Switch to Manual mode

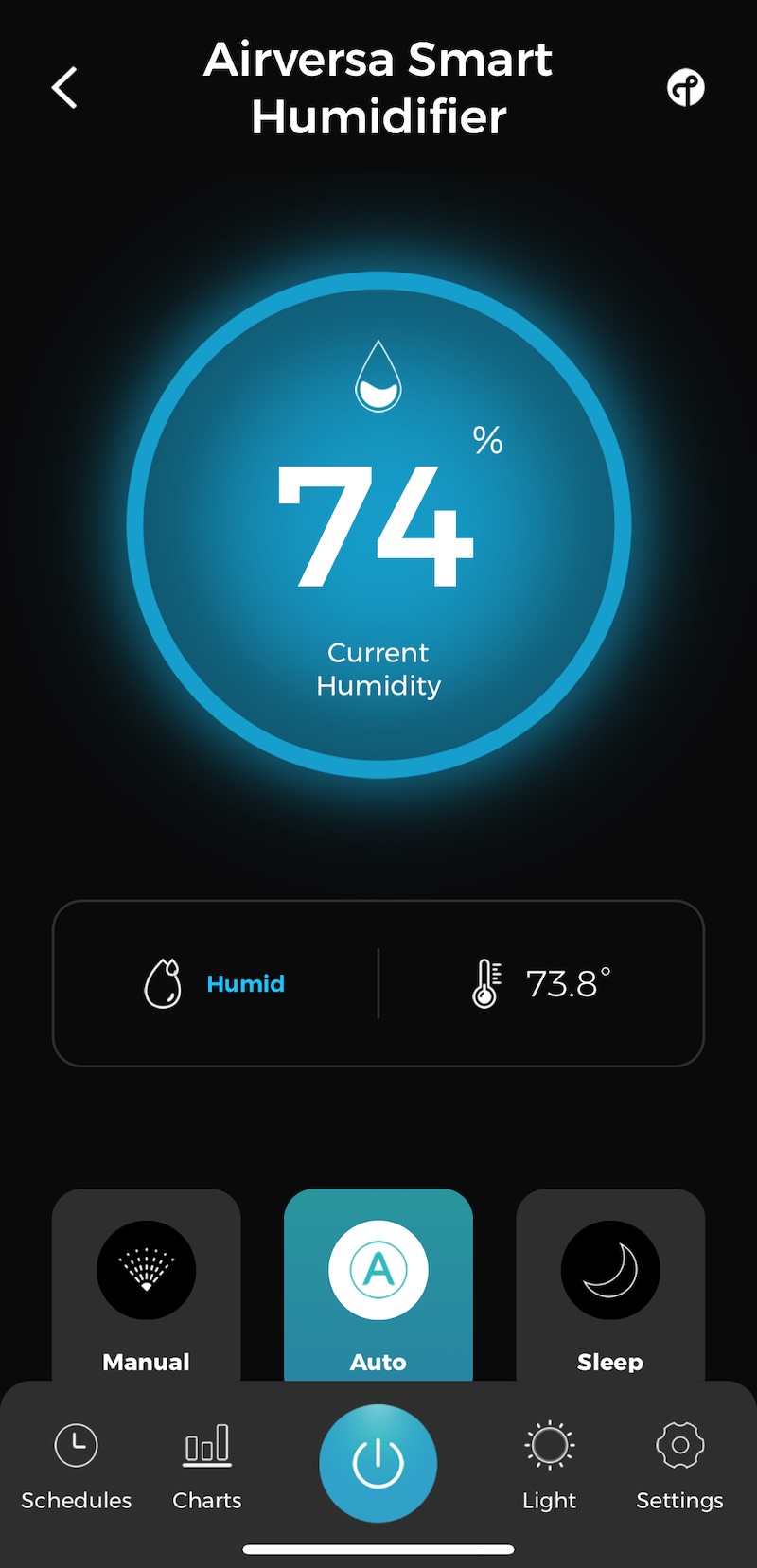pos(147,1287)
